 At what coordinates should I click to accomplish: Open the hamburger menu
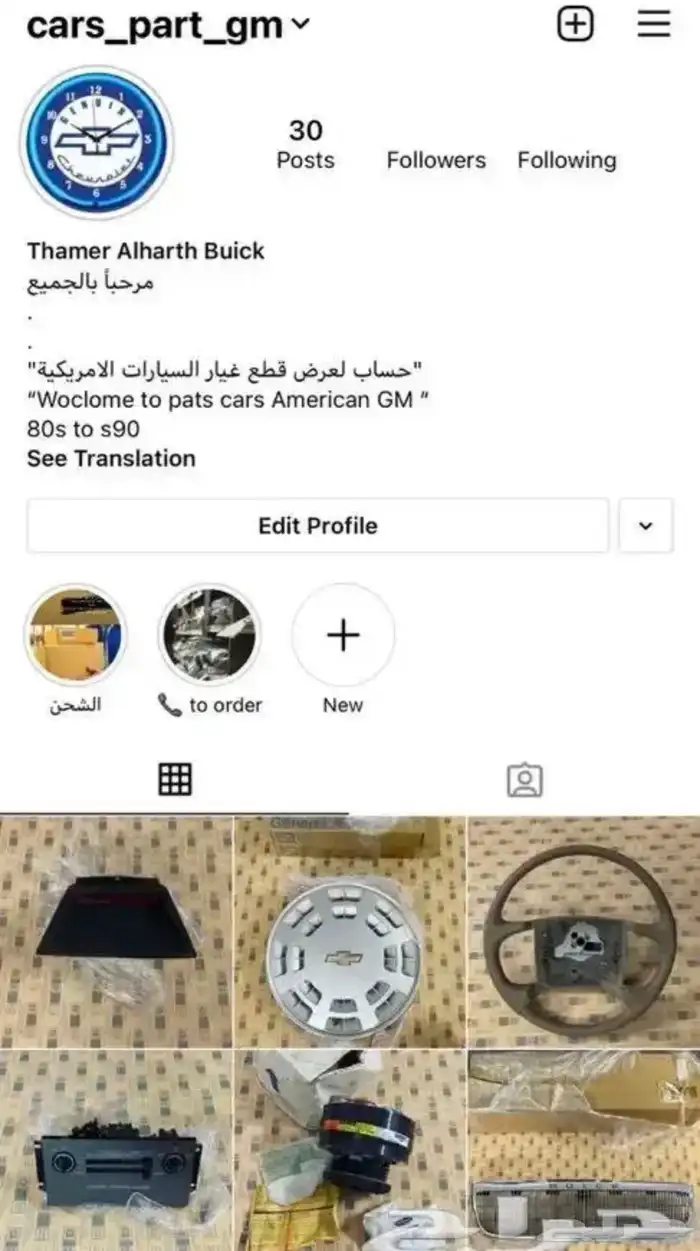click(x=654, y=24)
